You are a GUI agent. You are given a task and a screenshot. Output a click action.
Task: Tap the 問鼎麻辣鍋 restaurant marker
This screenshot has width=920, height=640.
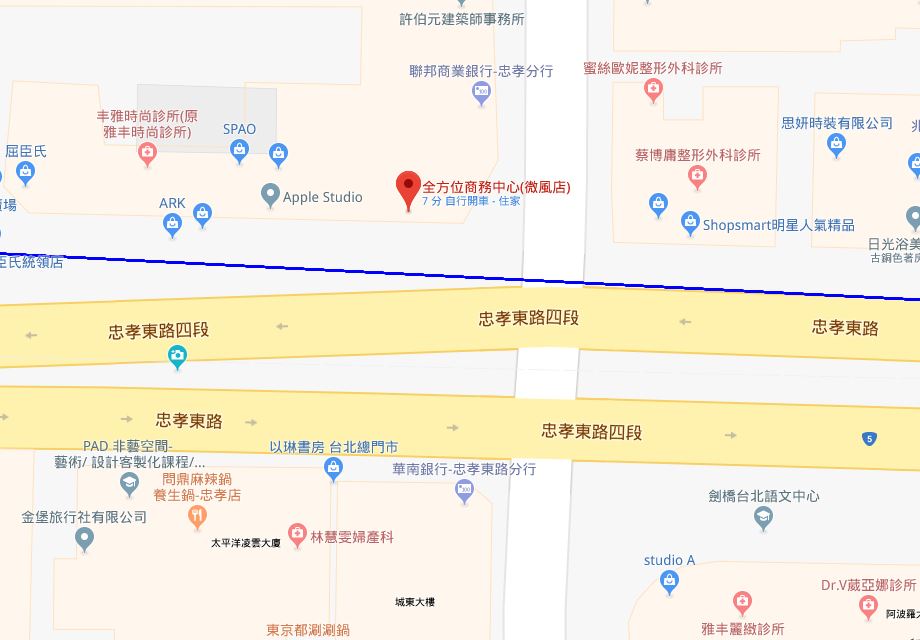pos(197,517)
